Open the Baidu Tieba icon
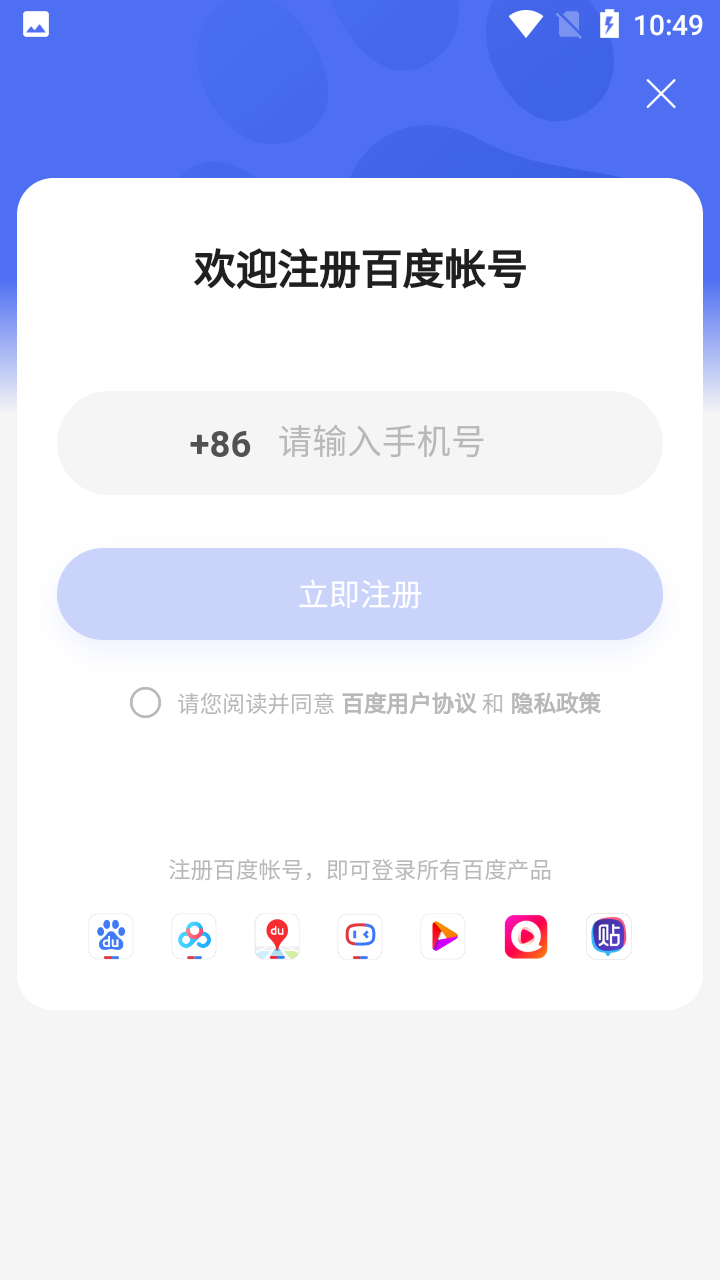 [x=608, y=936]
